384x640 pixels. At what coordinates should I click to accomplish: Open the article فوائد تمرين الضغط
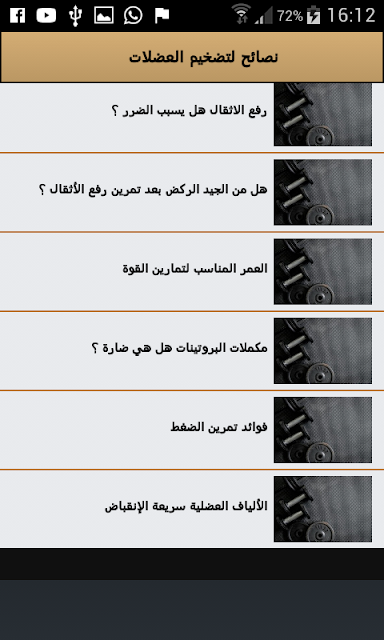[x=192, y=430]
